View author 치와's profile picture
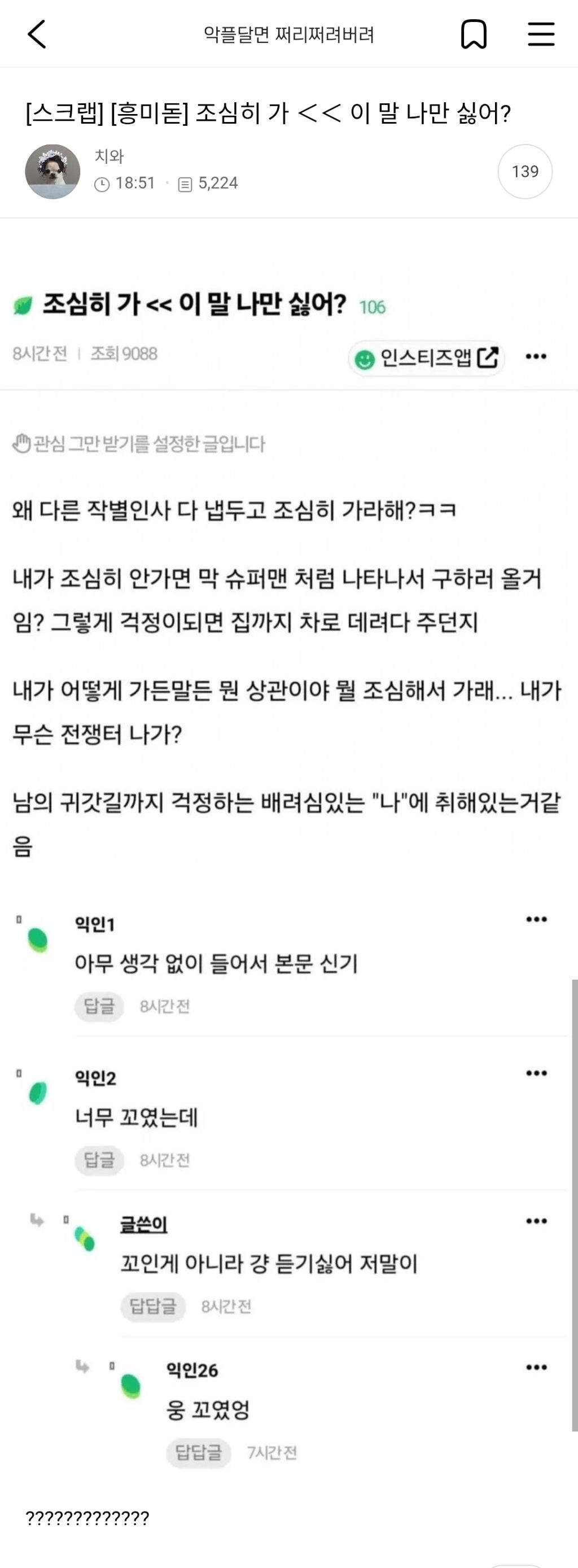The image size is (578, 1568). 52,172
